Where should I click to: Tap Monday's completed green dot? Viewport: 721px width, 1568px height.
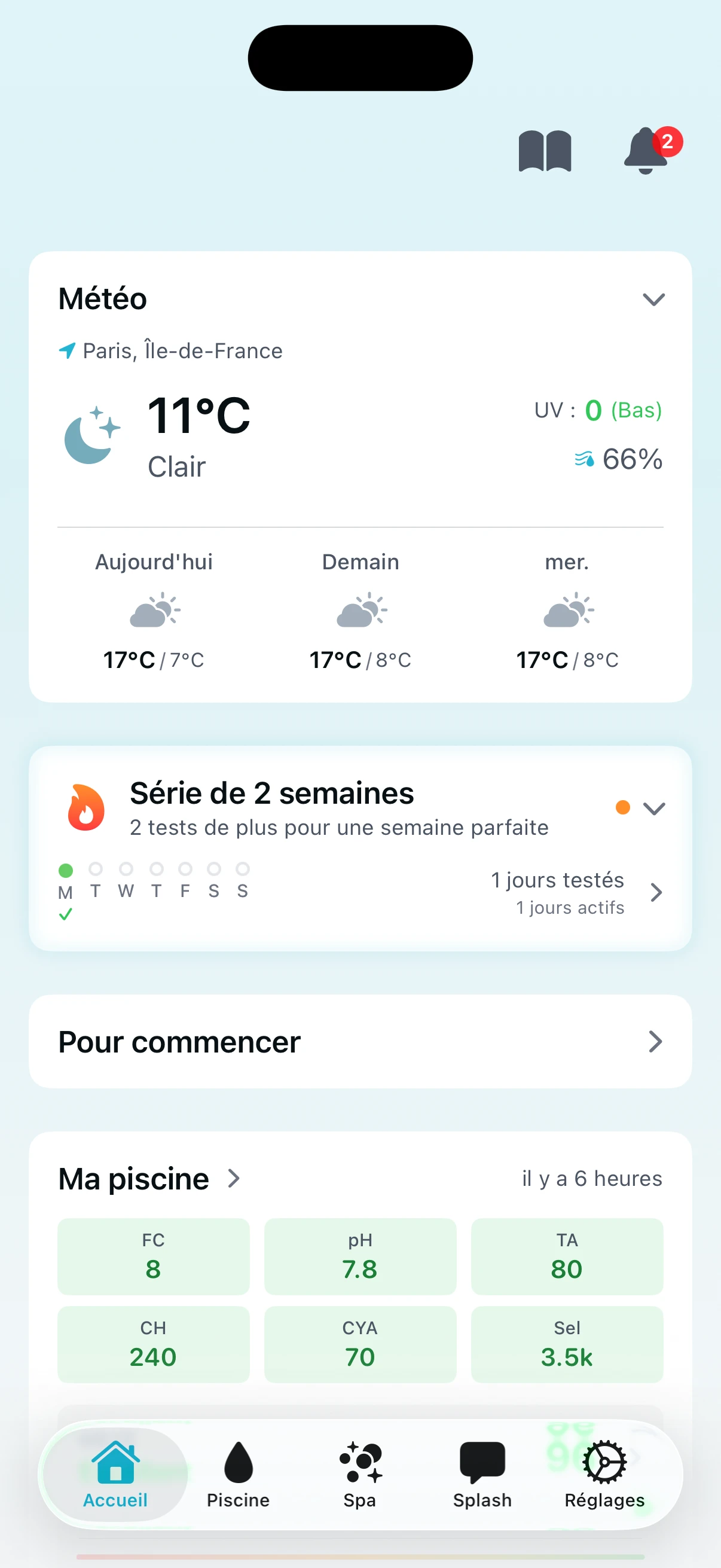[66, 871]
